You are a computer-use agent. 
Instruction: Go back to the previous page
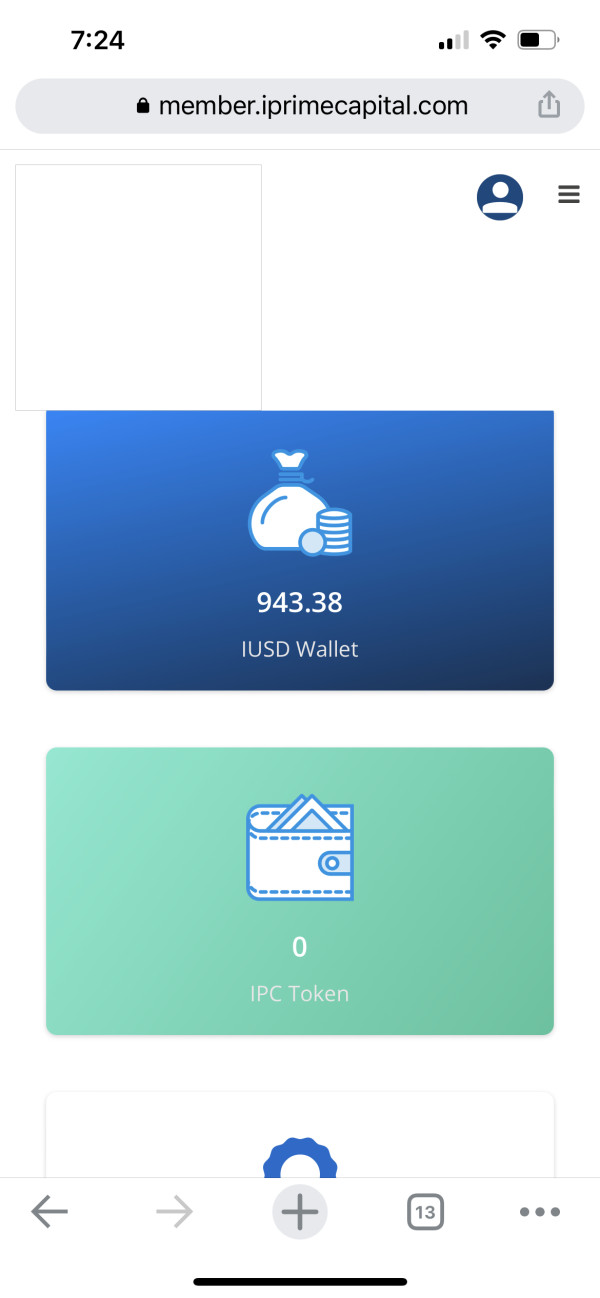[x=49, y=1213]
